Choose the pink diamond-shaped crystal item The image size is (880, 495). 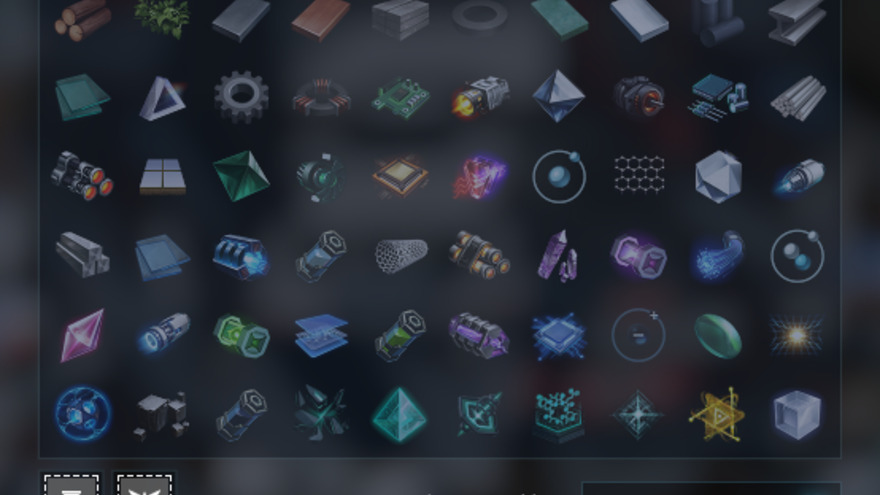click(81, 335)
